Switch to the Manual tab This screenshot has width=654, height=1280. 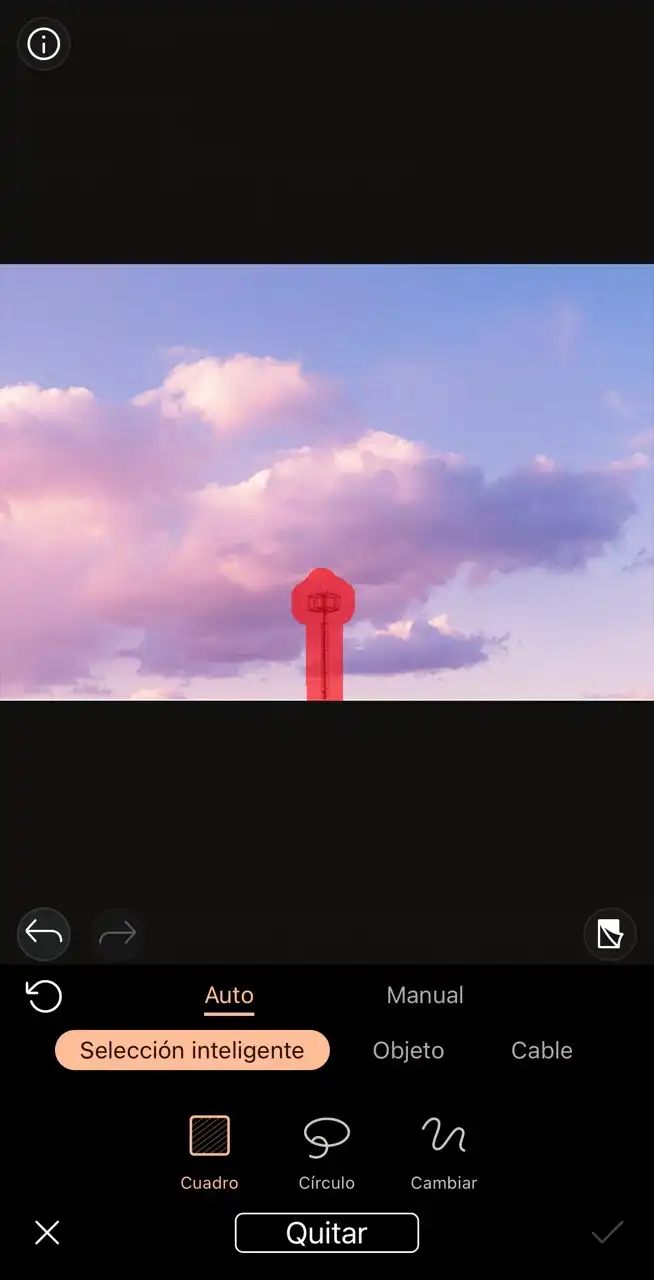(x=425, y=996)
